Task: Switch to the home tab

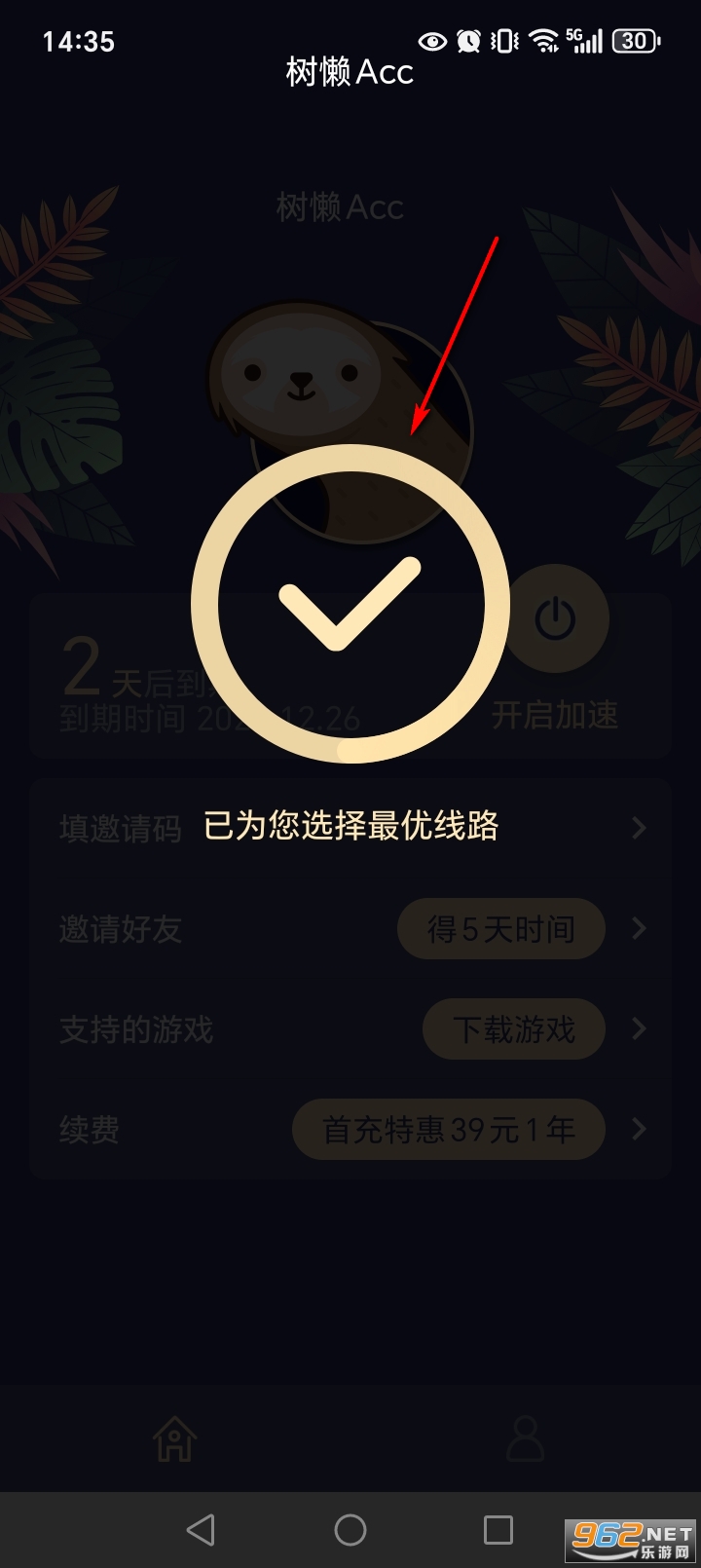Action: coord(175,1438)
